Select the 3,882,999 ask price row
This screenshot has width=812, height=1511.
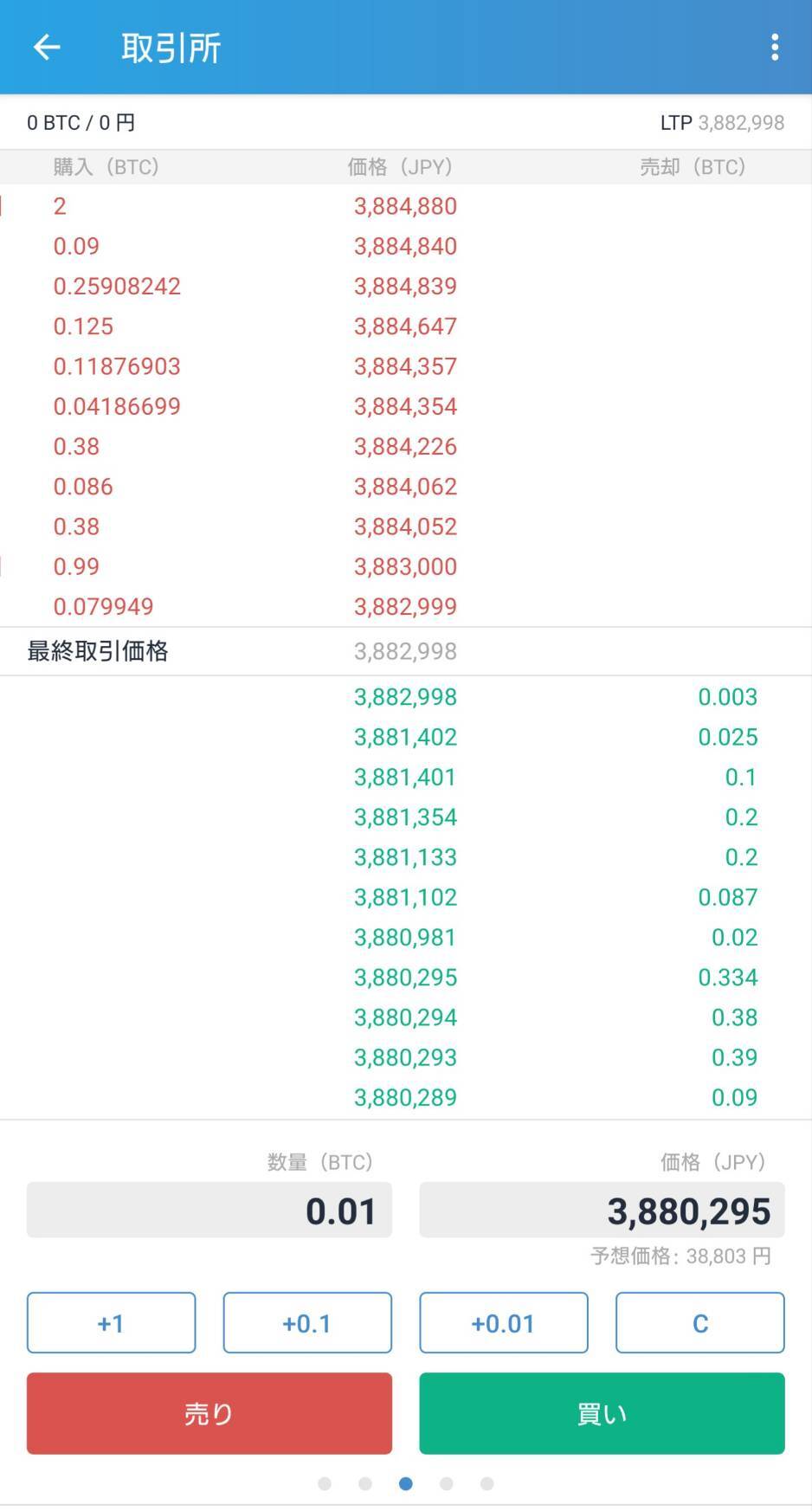[x=405, y=606]
